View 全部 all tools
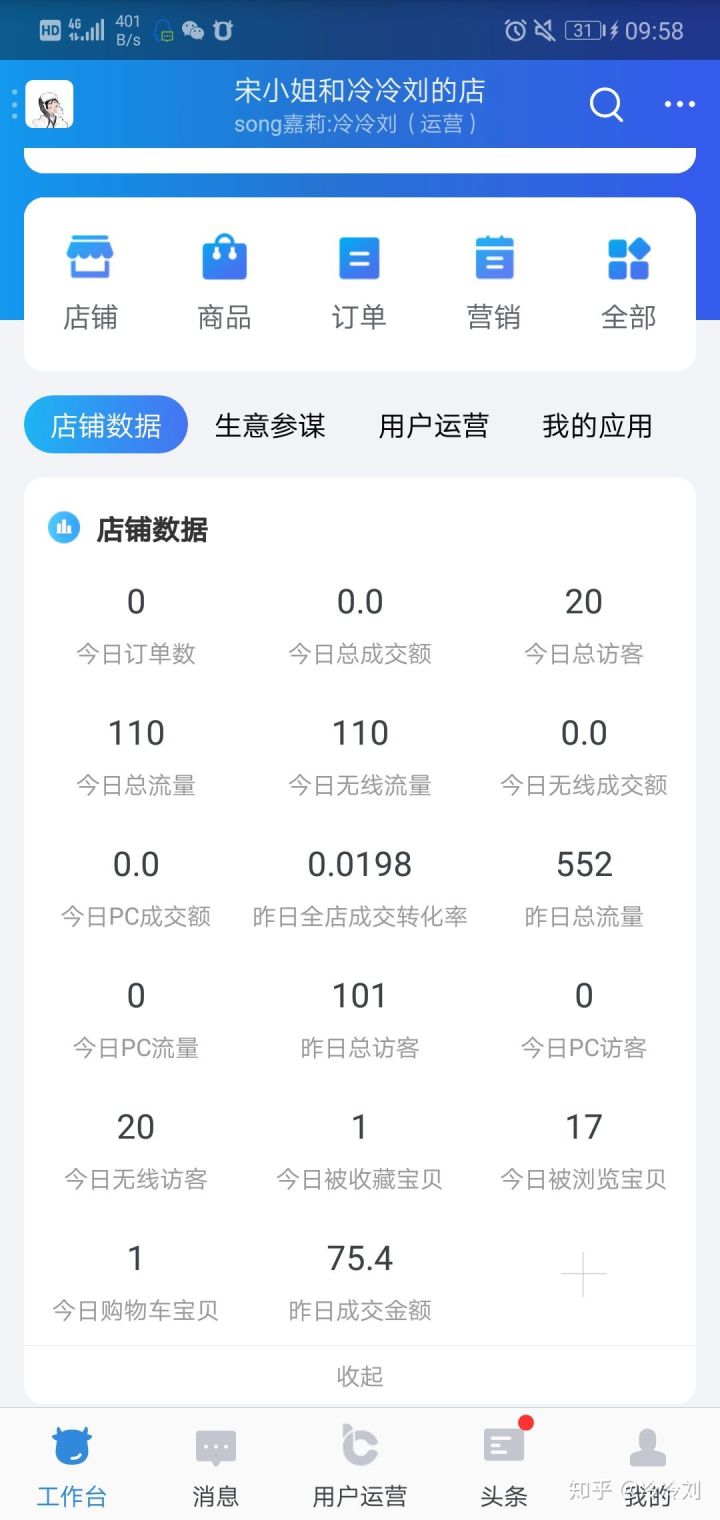The width and height of the screenshot is (720, 1520). click(628, 283)
